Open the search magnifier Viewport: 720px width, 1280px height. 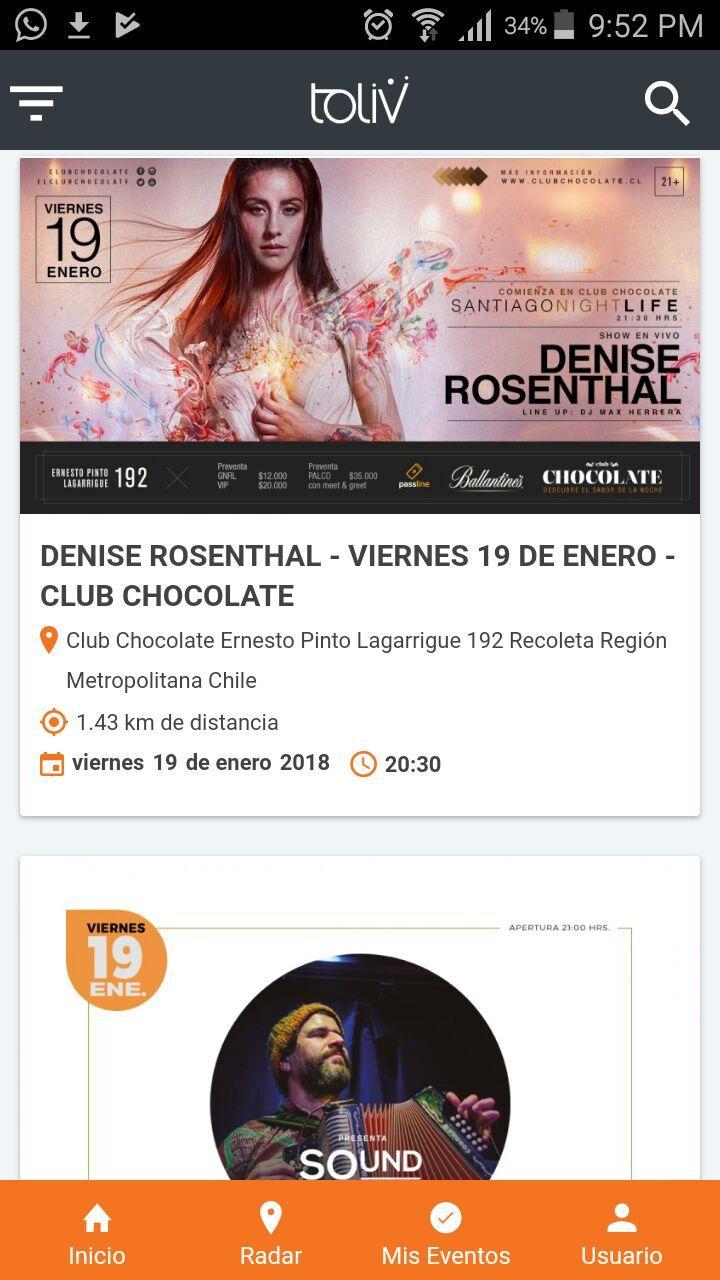coord(667,102)
